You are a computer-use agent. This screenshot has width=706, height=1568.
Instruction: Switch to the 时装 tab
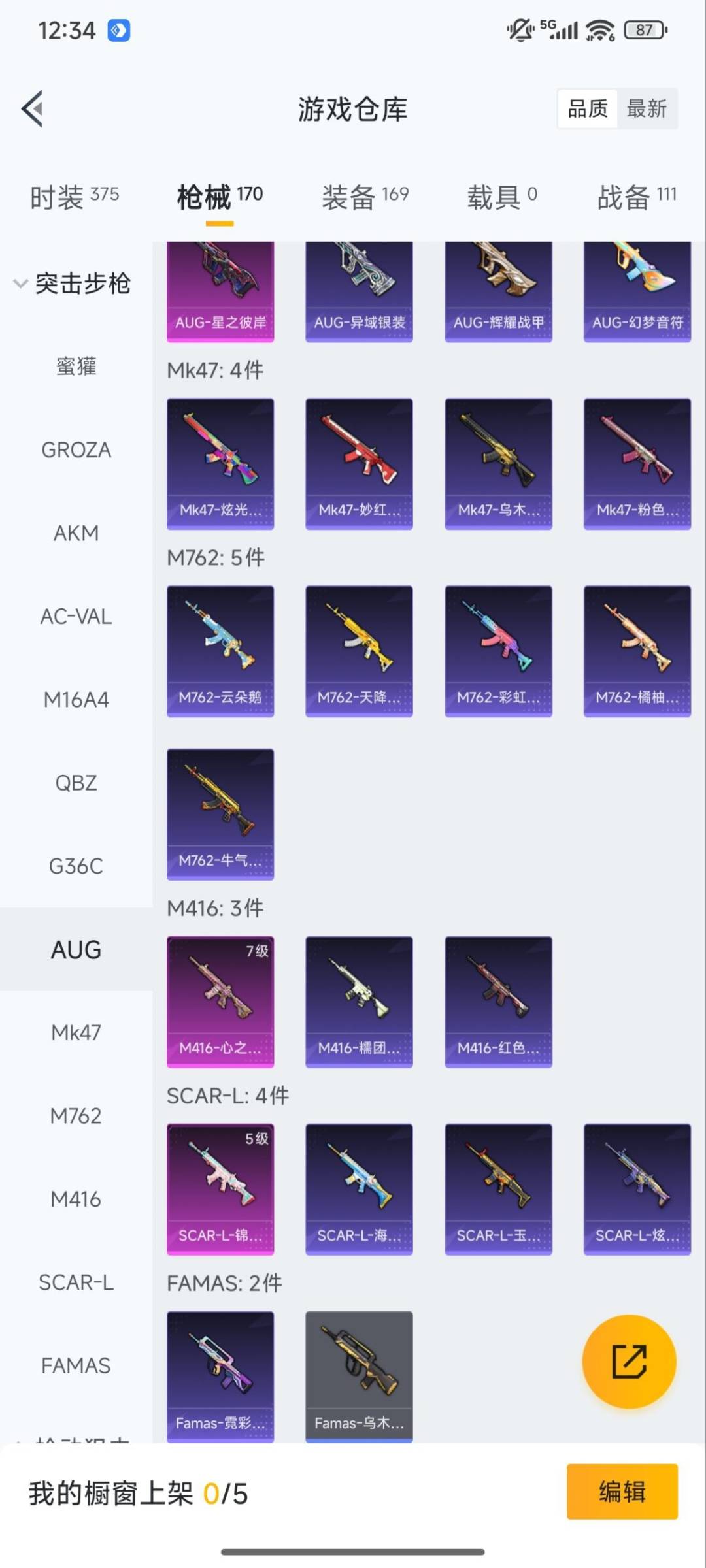(x=74, y=197)
